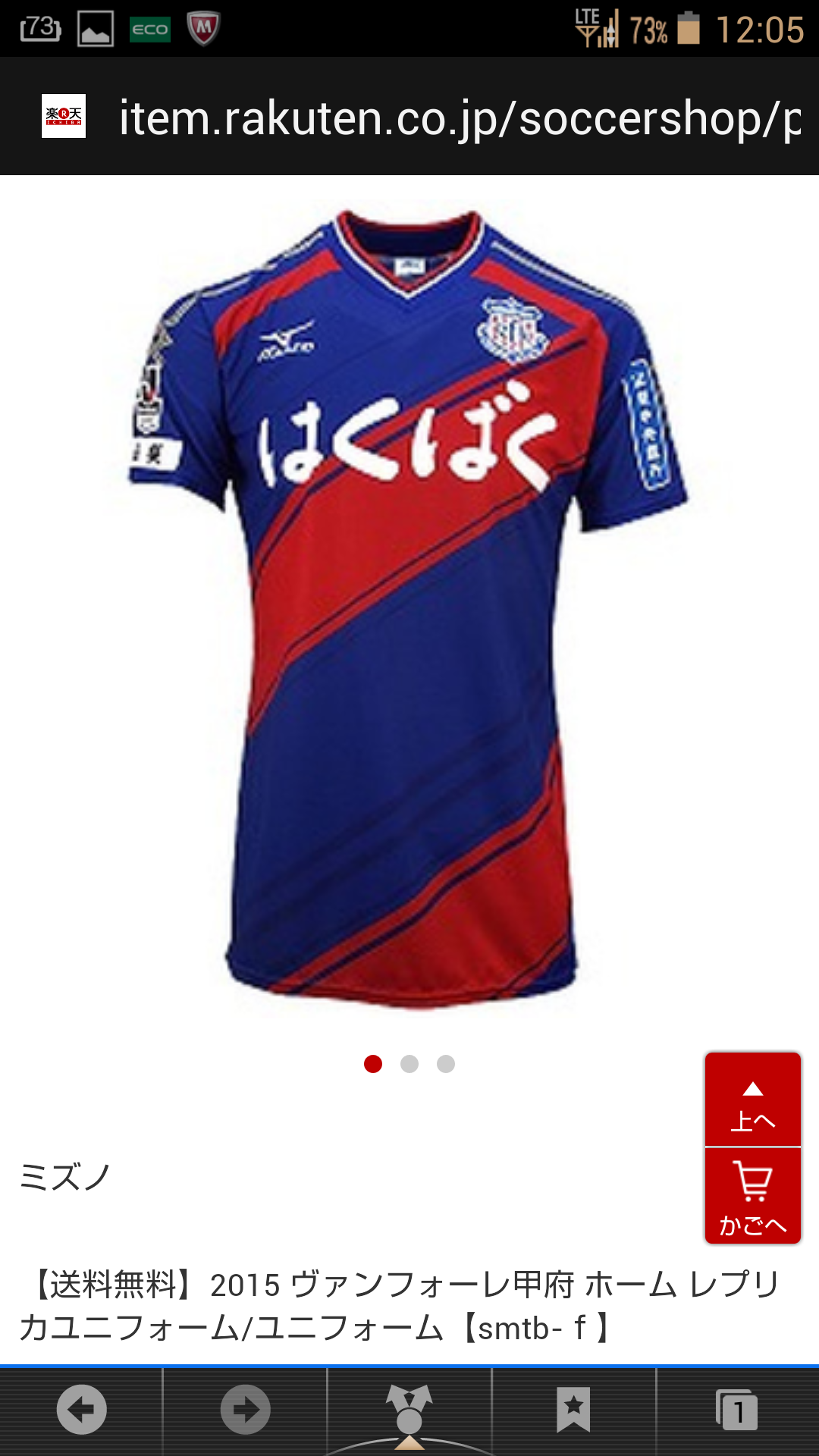Go forward to the next page
Screen dimensions: 819x1456
tap(245, 1409)
